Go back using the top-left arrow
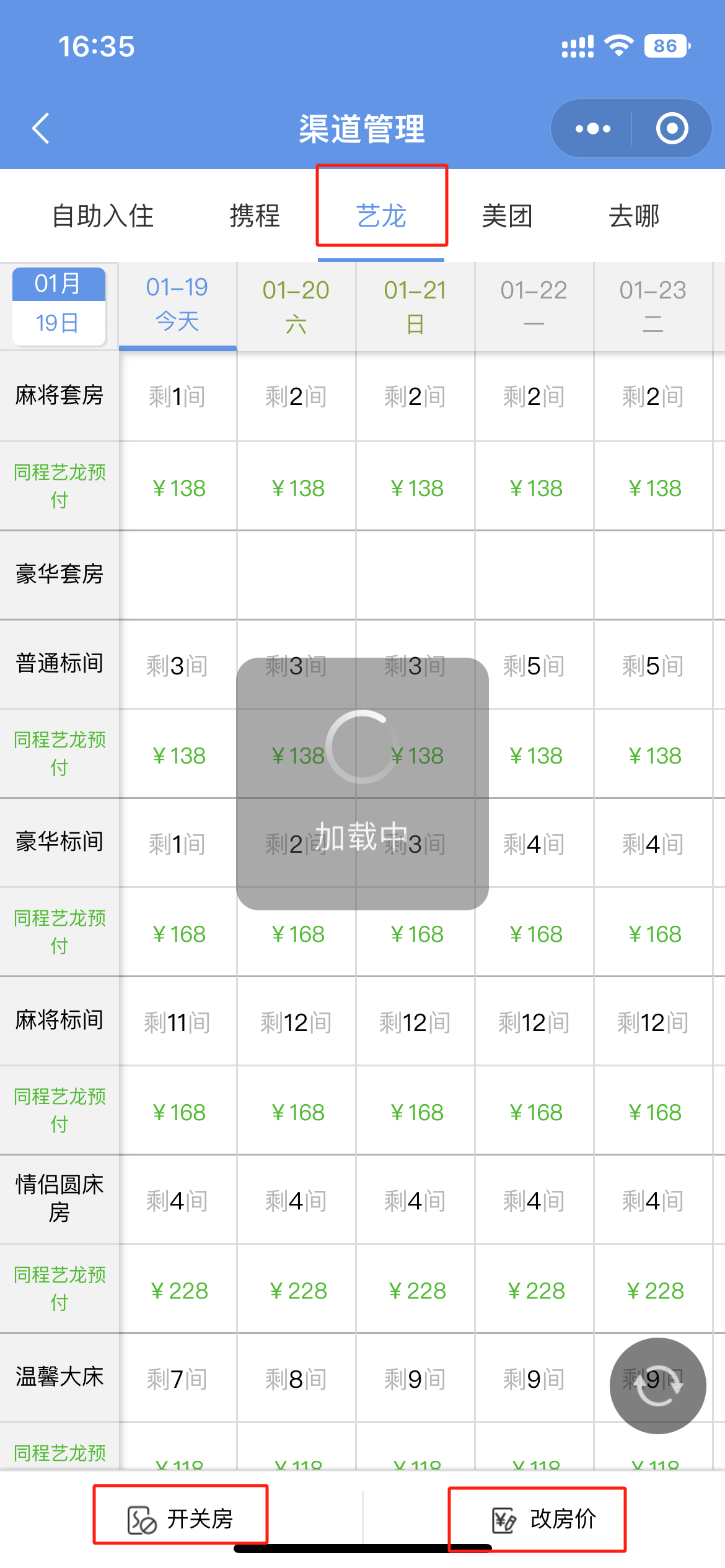 pyautogui.click(x=41, y=128)
